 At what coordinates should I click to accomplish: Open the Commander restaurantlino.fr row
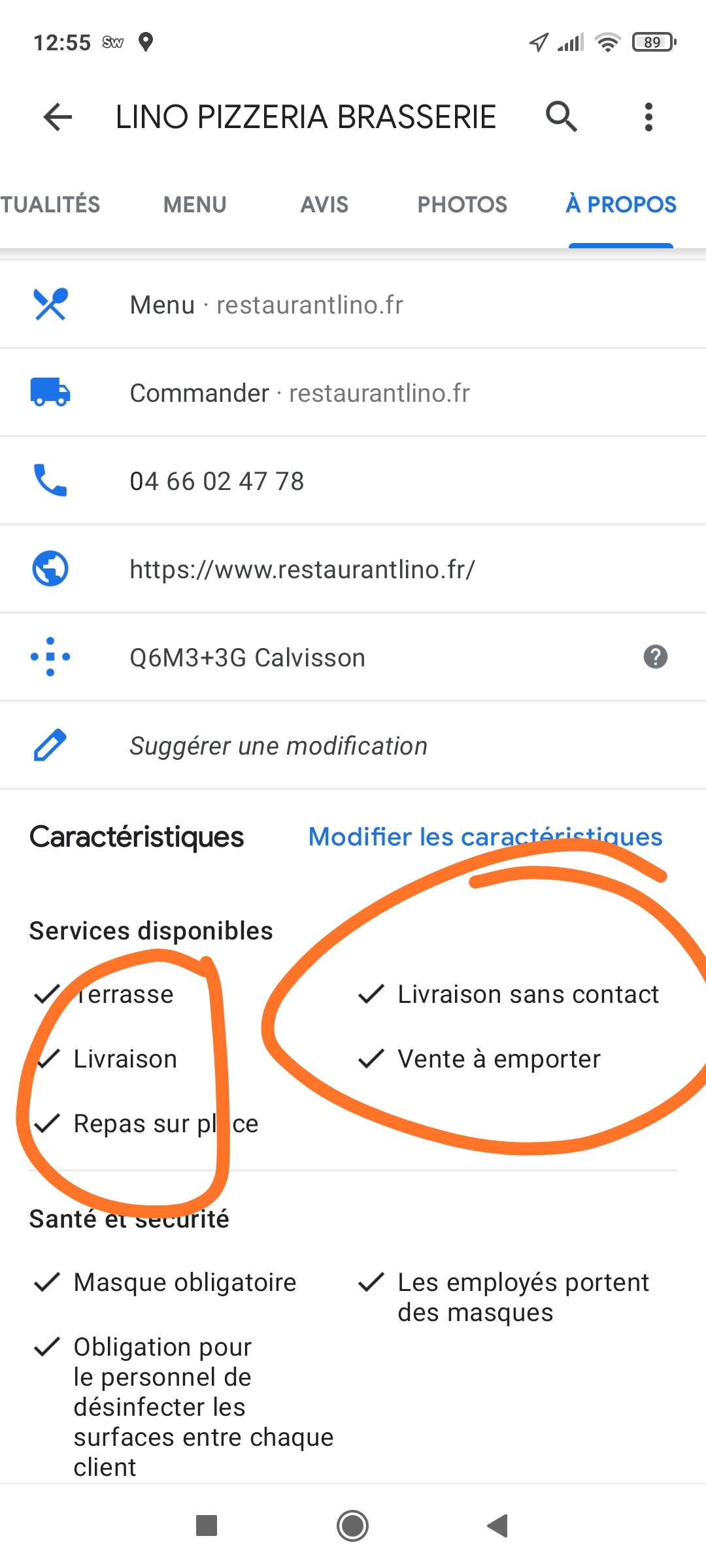pos(353,393)
